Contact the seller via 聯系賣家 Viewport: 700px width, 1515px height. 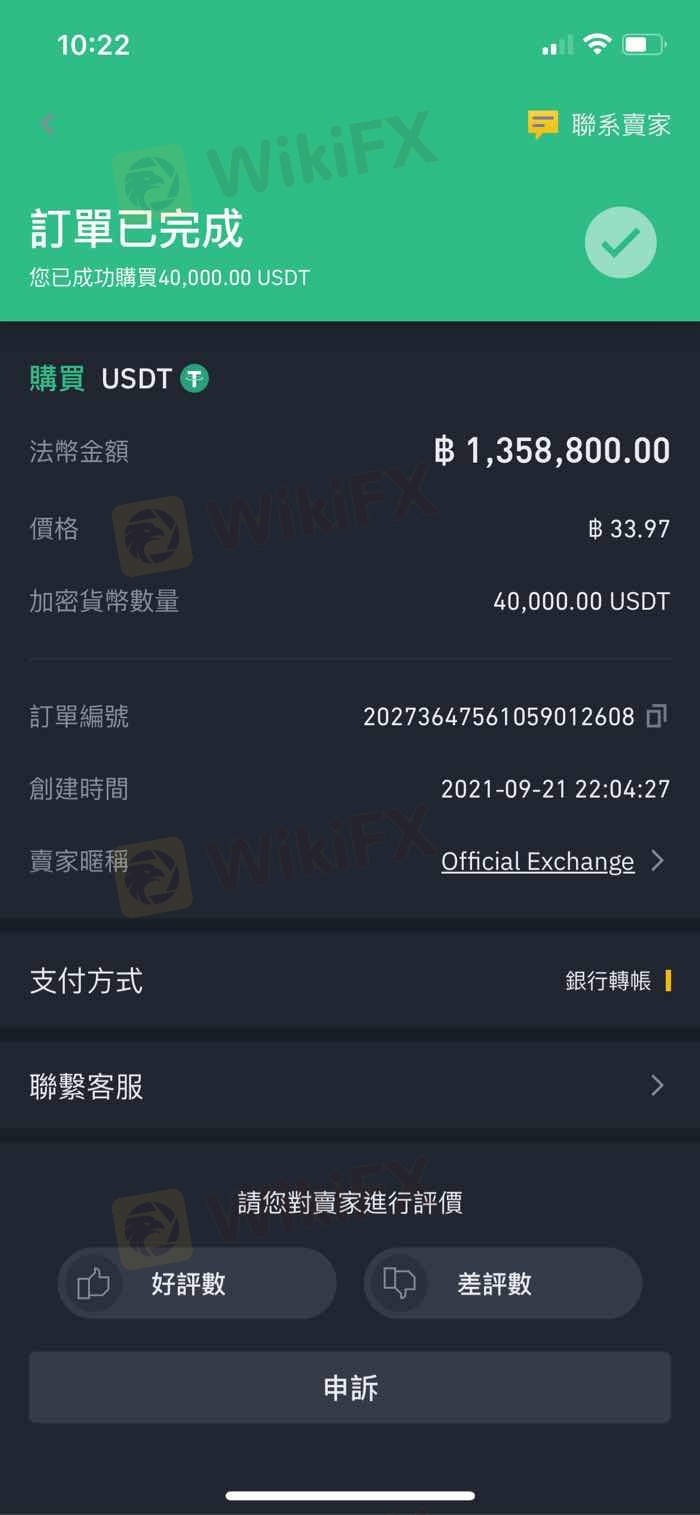599,125
